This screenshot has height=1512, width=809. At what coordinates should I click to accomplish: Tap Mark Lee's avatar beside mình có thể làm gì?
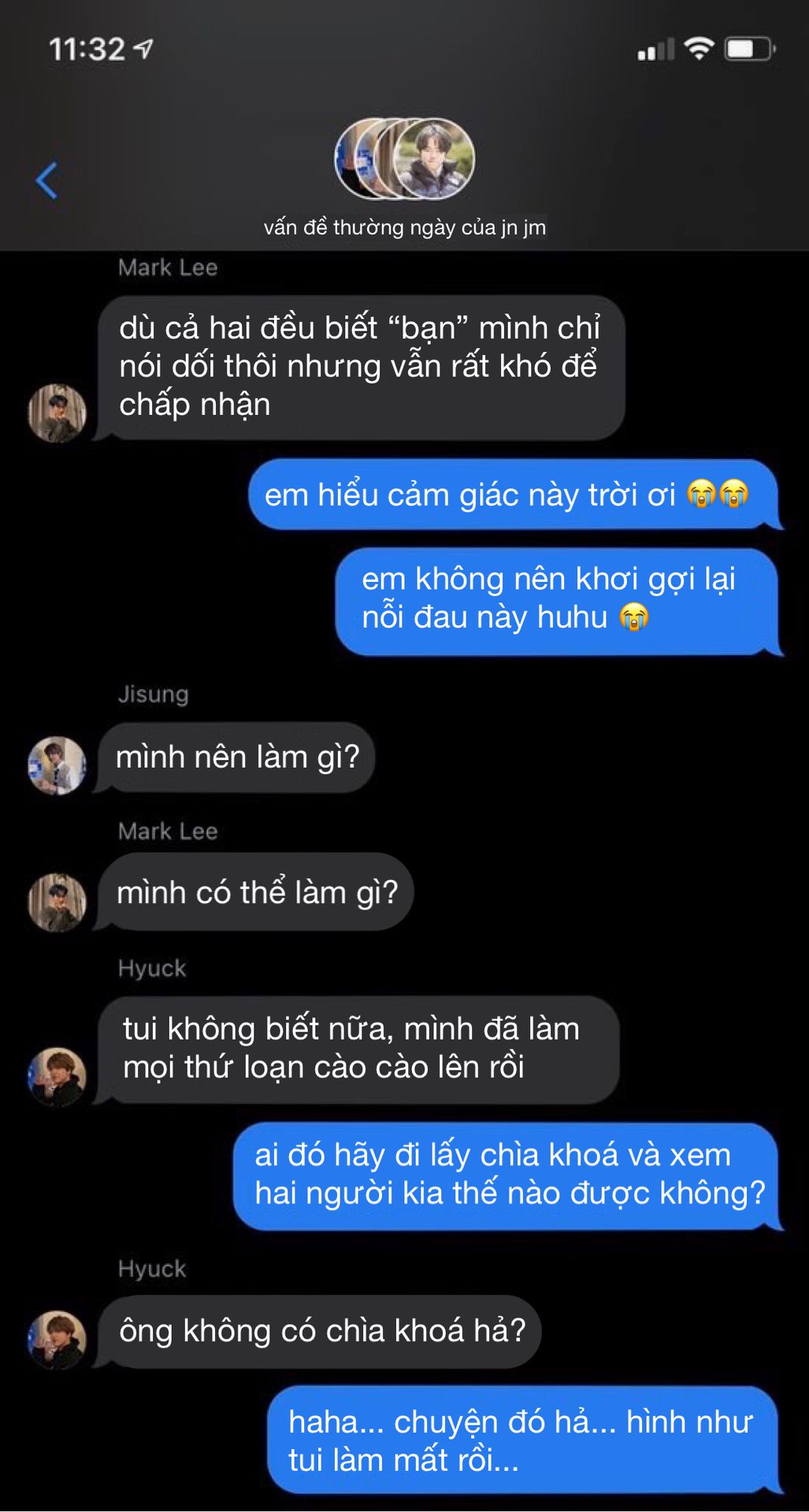(57, 902)
